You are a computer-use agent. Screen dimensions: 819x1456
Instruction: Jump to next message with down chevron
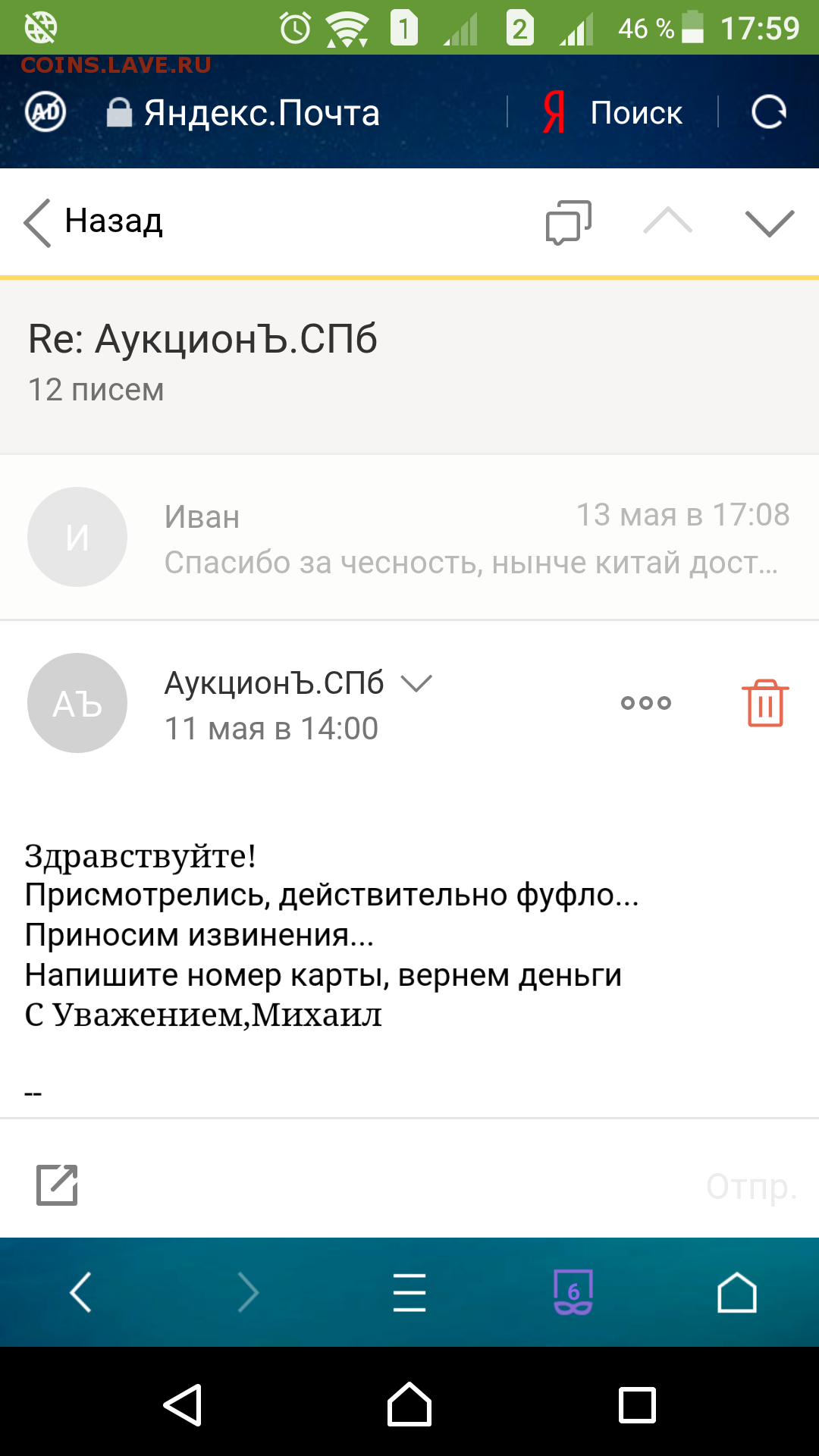tap(769, 223)
